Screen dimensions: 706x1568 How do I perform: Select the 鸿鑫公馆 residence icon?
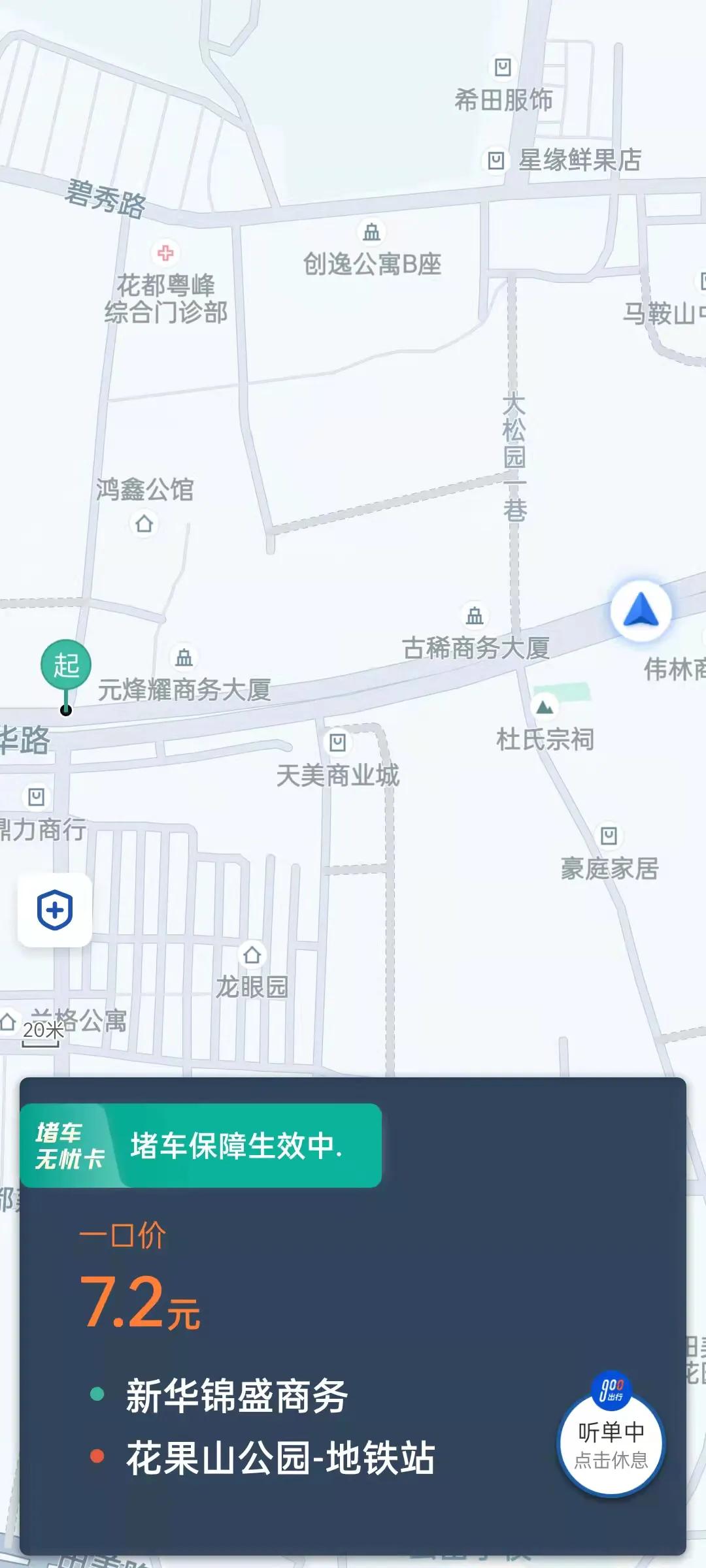click(x=143, y=523)
